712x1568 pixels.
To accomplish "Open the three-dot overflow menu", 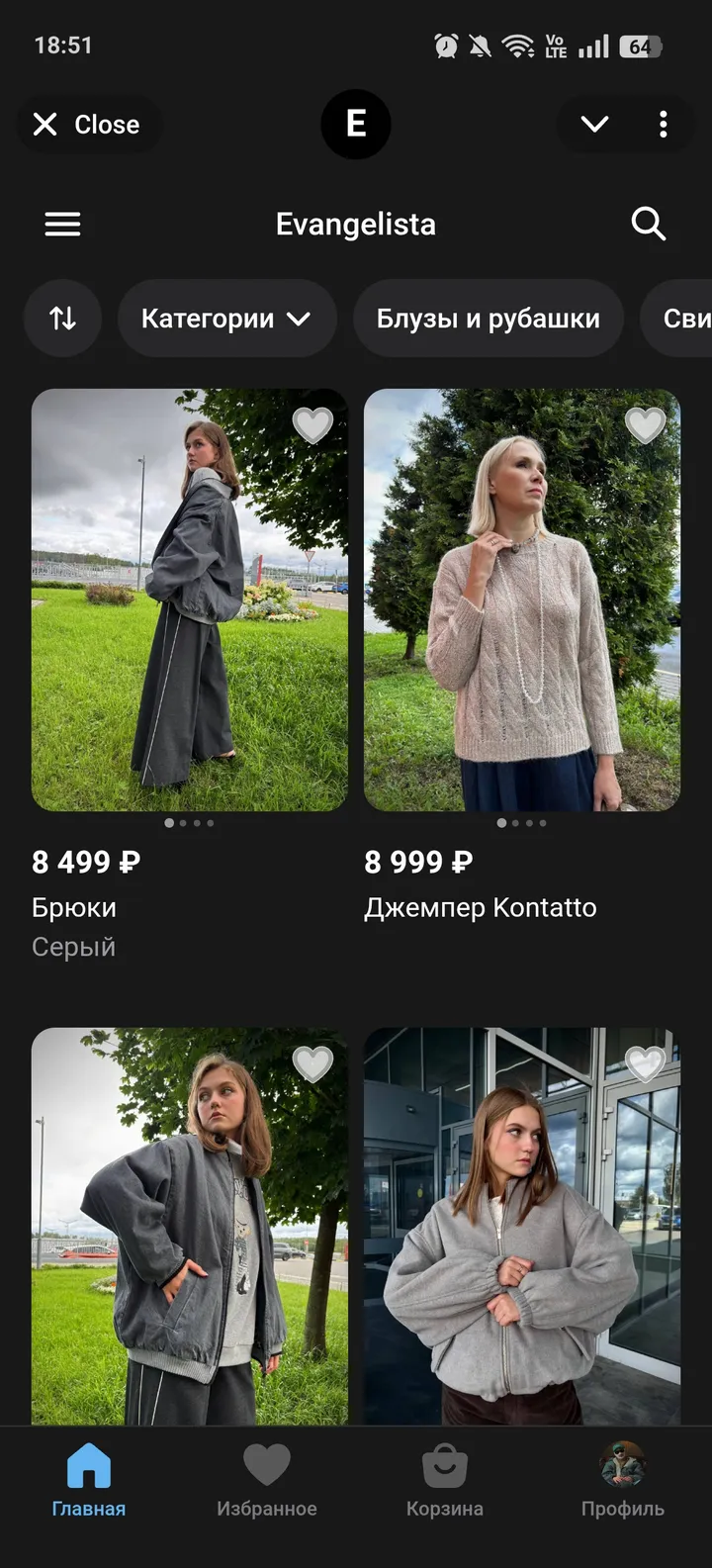I will point(663,125).
